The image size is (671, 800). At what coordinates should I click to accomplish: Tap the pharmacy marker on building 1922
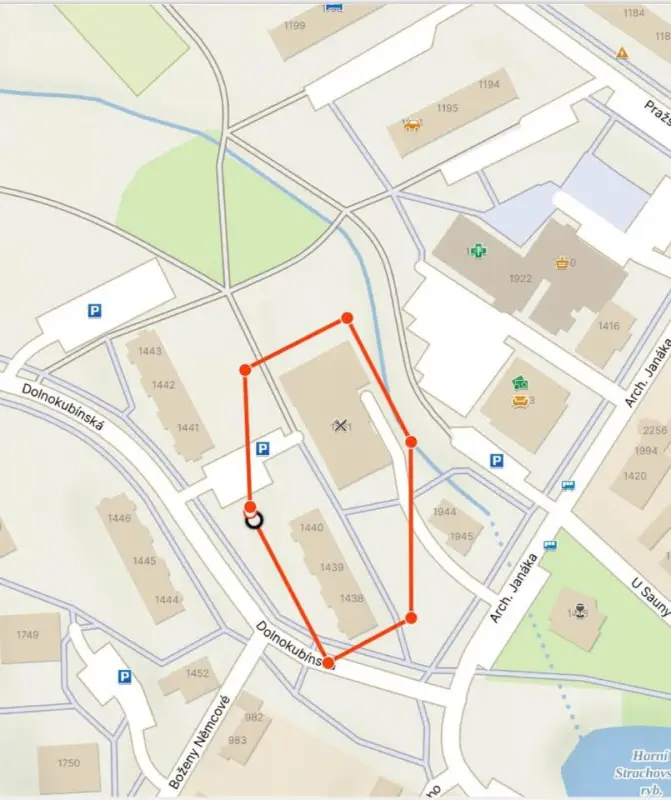479,252
